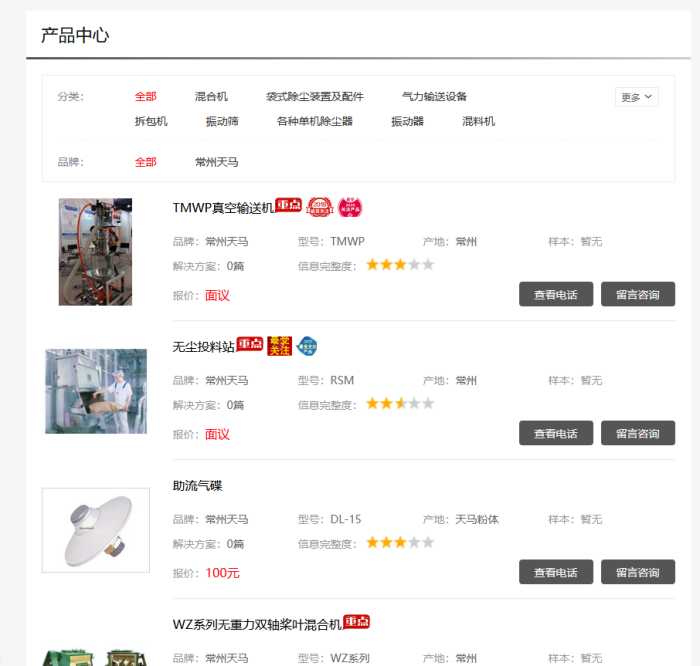700x666 pixels.
Task: Tap 查看电话 for 助流气碟
Action: point(555,572)
